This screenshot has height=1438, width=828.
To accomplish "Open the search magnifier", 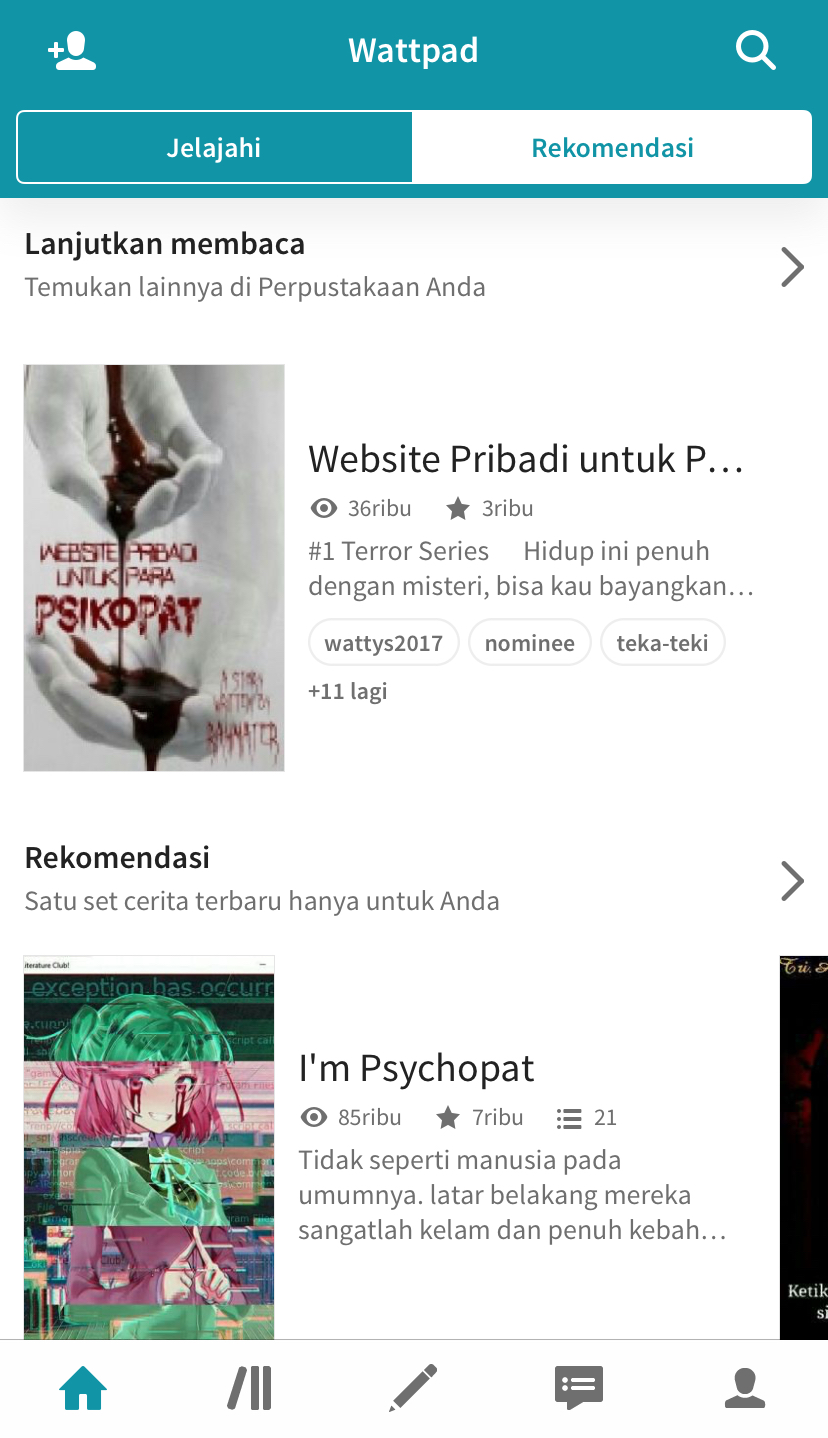I will point(756,50).
